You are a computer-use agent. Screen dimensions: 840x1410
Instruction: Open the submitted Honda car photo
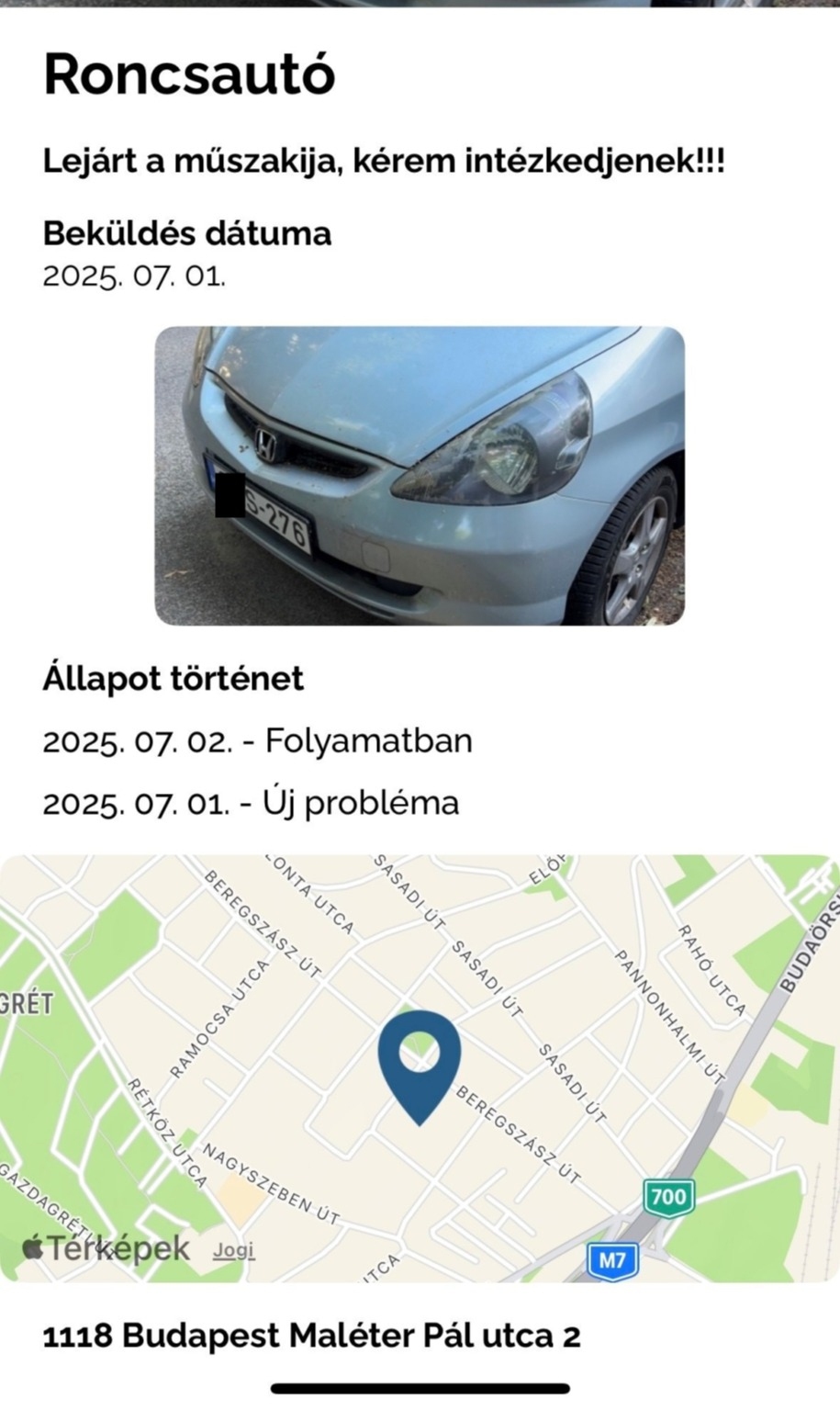pyautogui.click(x=420, y=476)
